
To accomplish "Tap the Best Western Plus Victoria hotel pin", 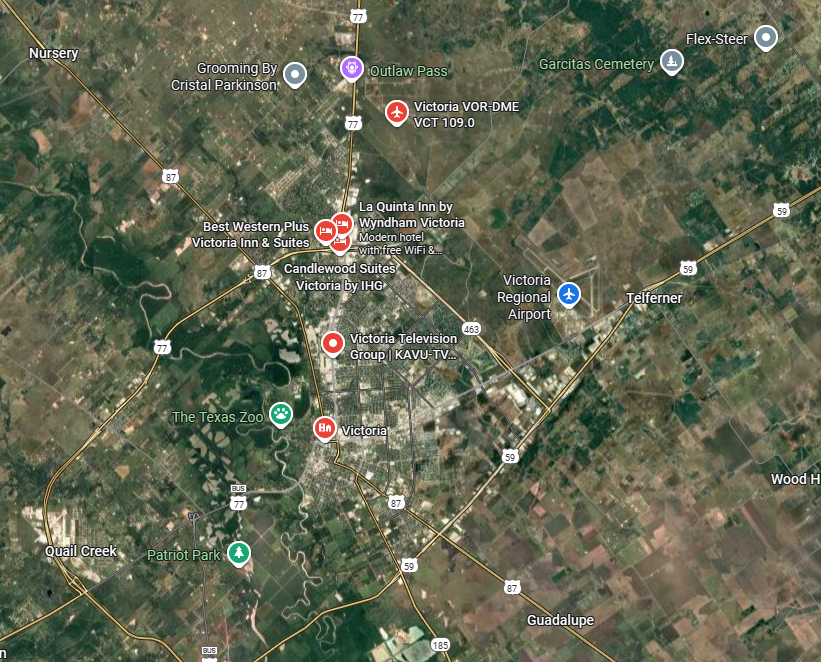I will coord(325,231).
